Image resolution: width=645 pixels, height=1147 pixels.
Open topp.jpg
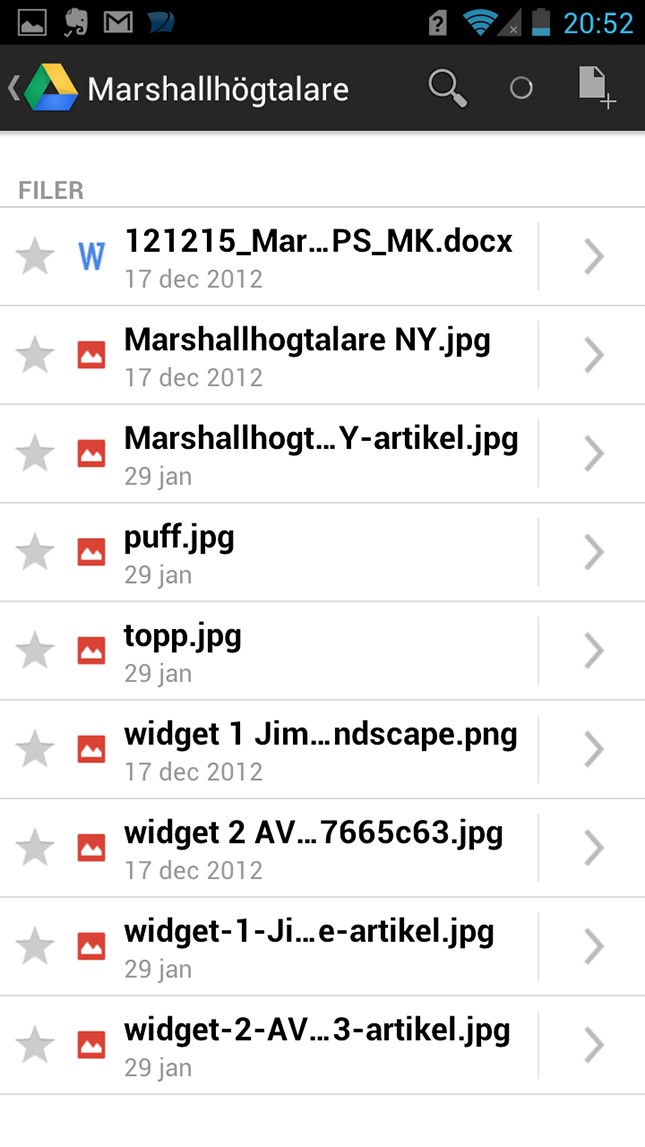(183, 651)
